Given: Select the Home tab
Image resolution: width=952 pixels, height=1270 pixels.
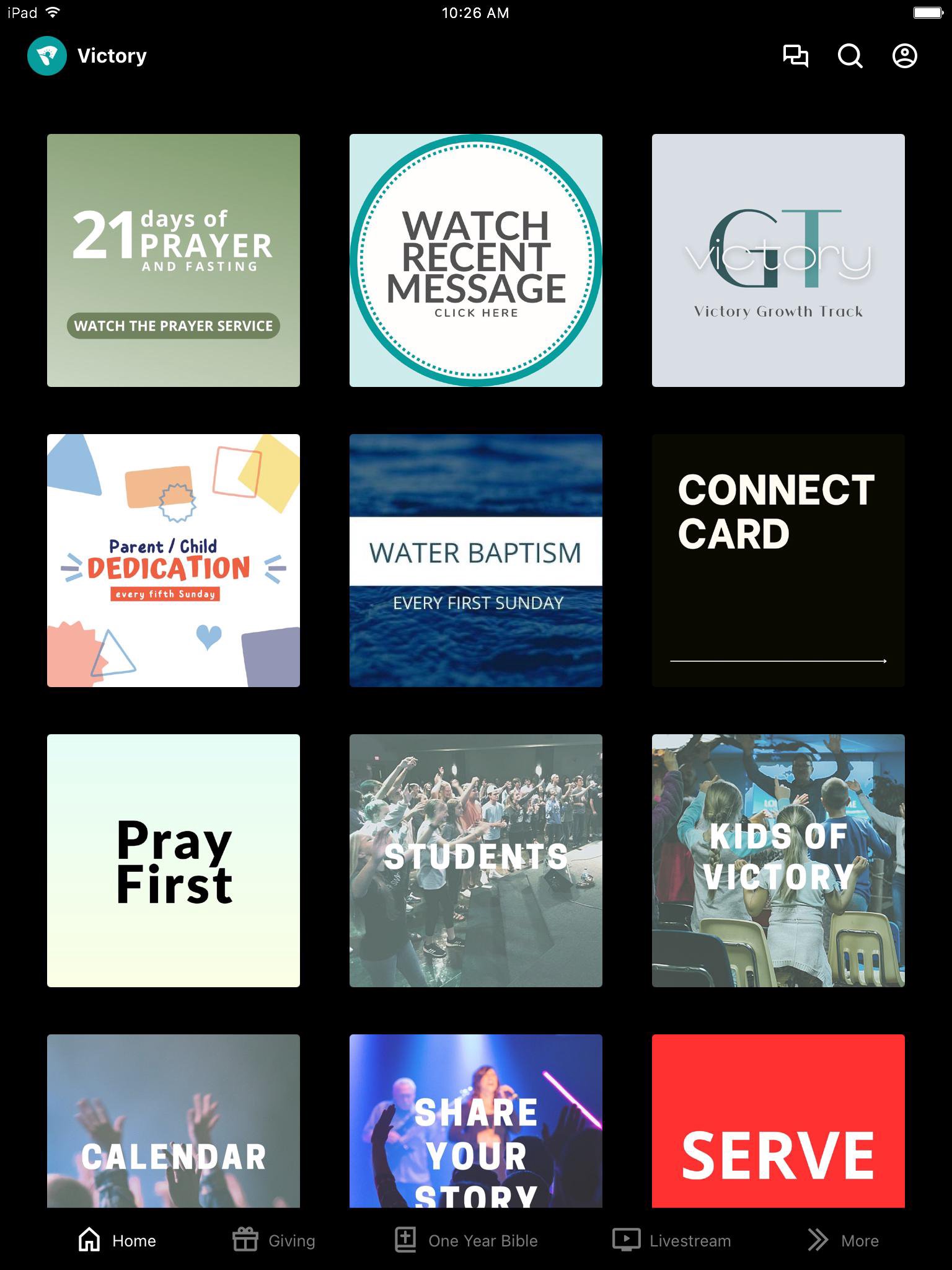Looking at the screenshot, I should (x=117, y=1240).
